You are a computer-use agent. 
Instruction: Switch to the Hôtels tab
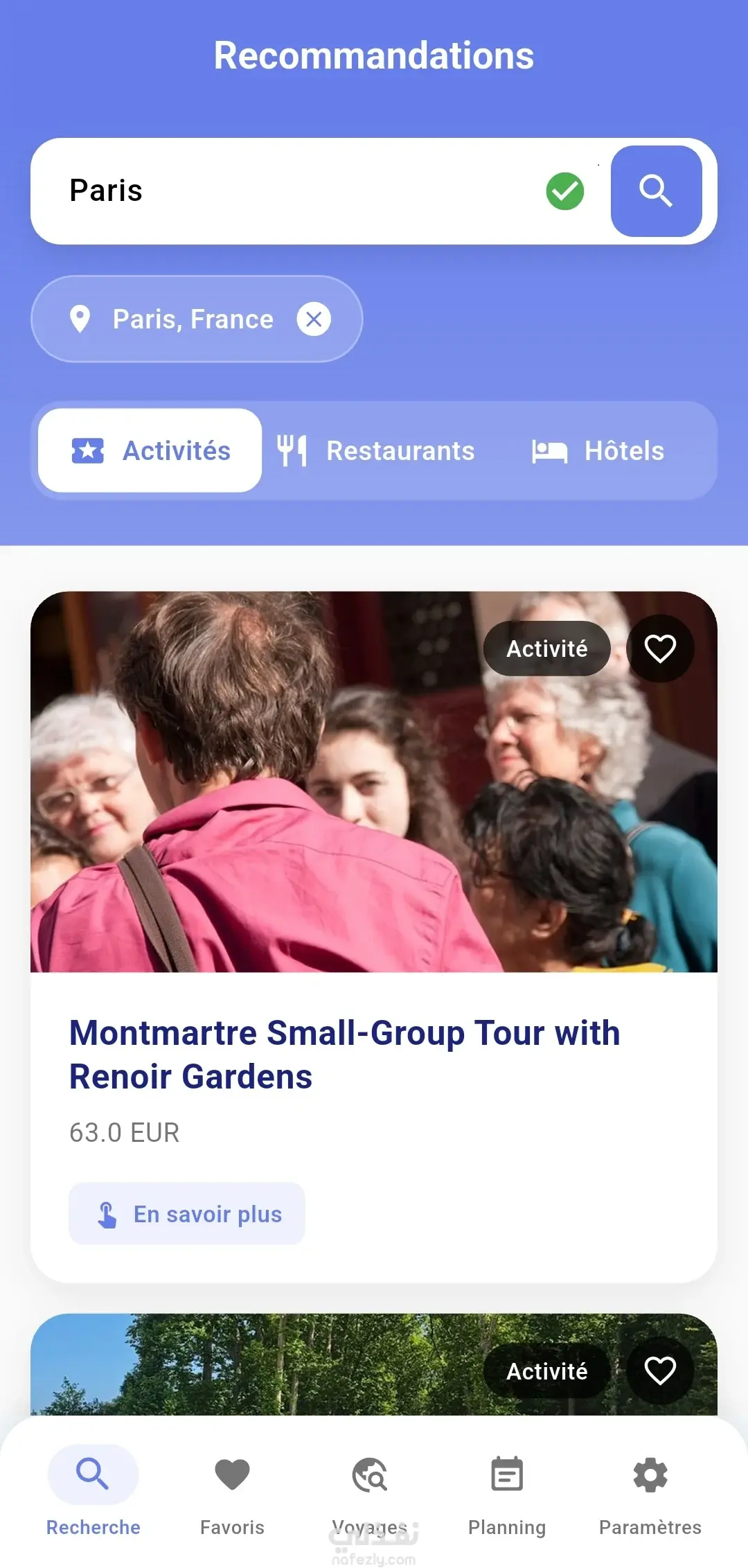click(x=598, y=450)
